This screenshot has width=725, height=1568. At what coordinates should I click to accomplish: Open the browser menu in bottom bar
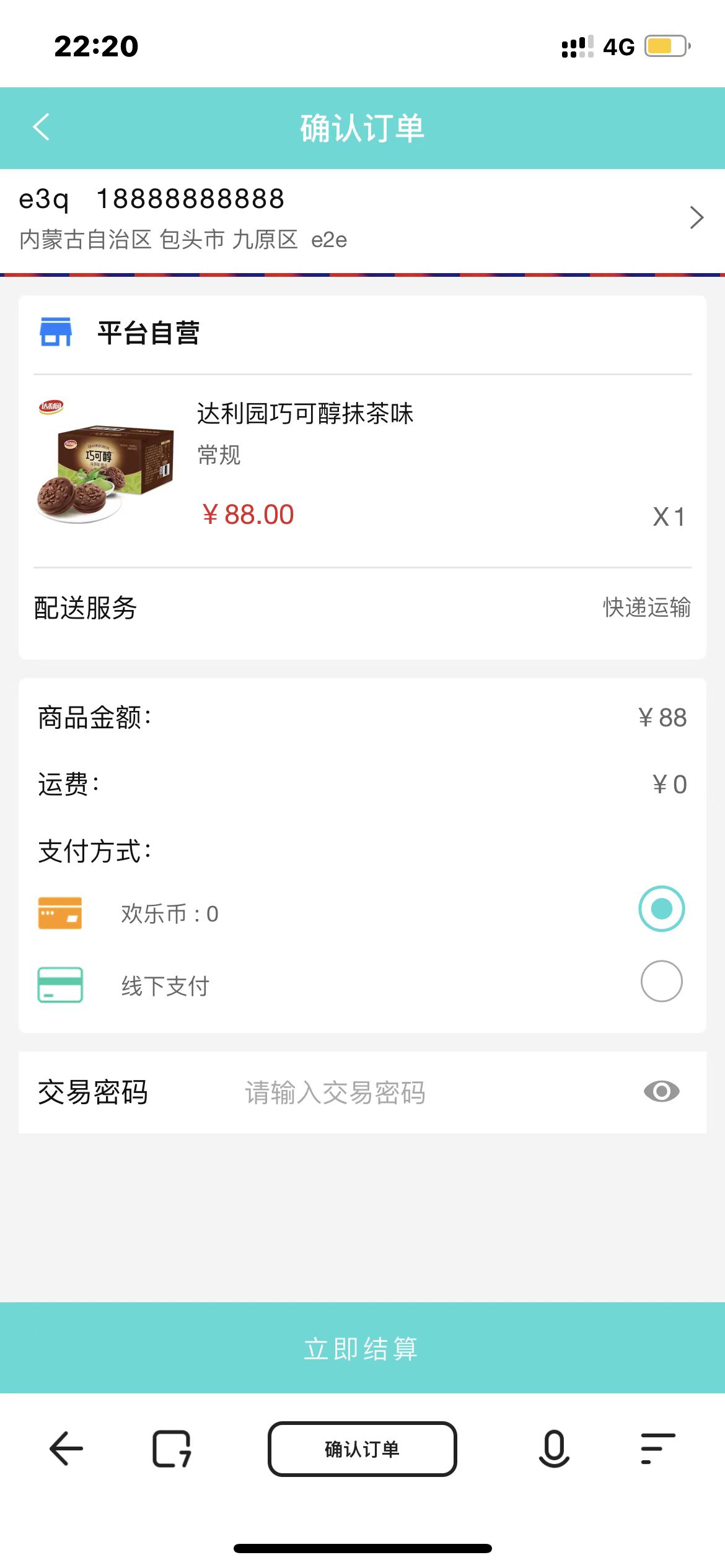tap(657, 1448)
